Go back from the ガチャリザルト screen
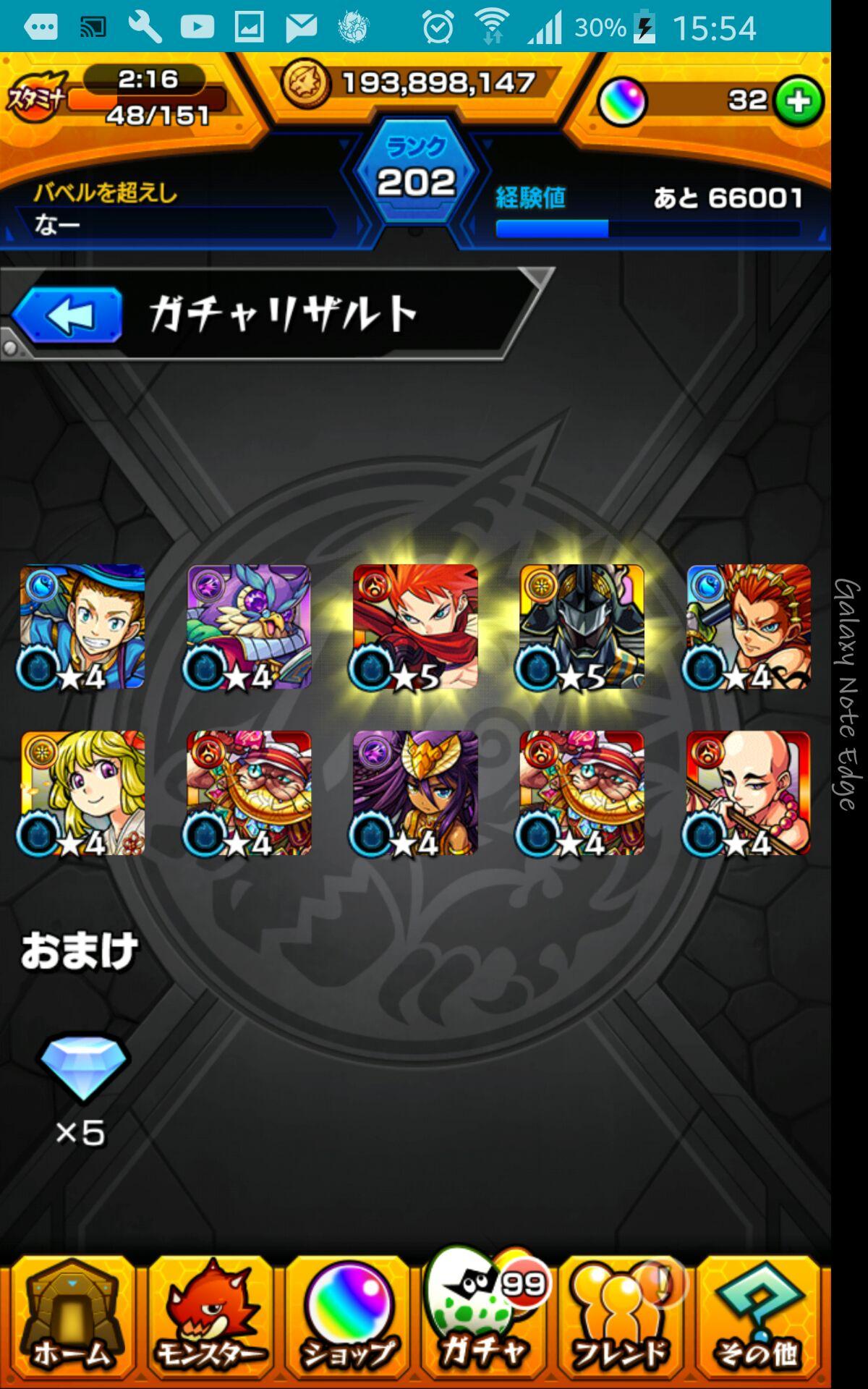 tap(67, 315)
